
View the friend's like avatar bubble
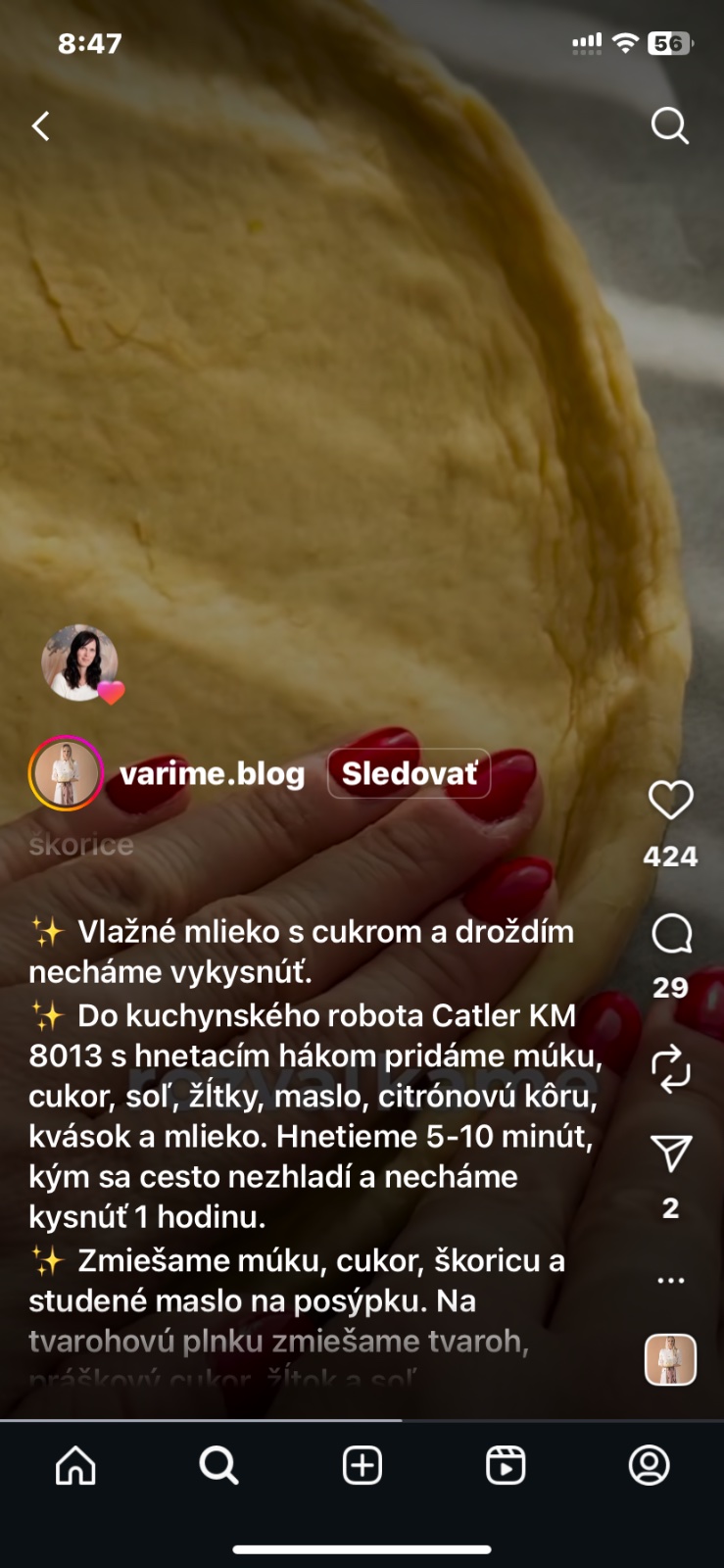[80, 663]
